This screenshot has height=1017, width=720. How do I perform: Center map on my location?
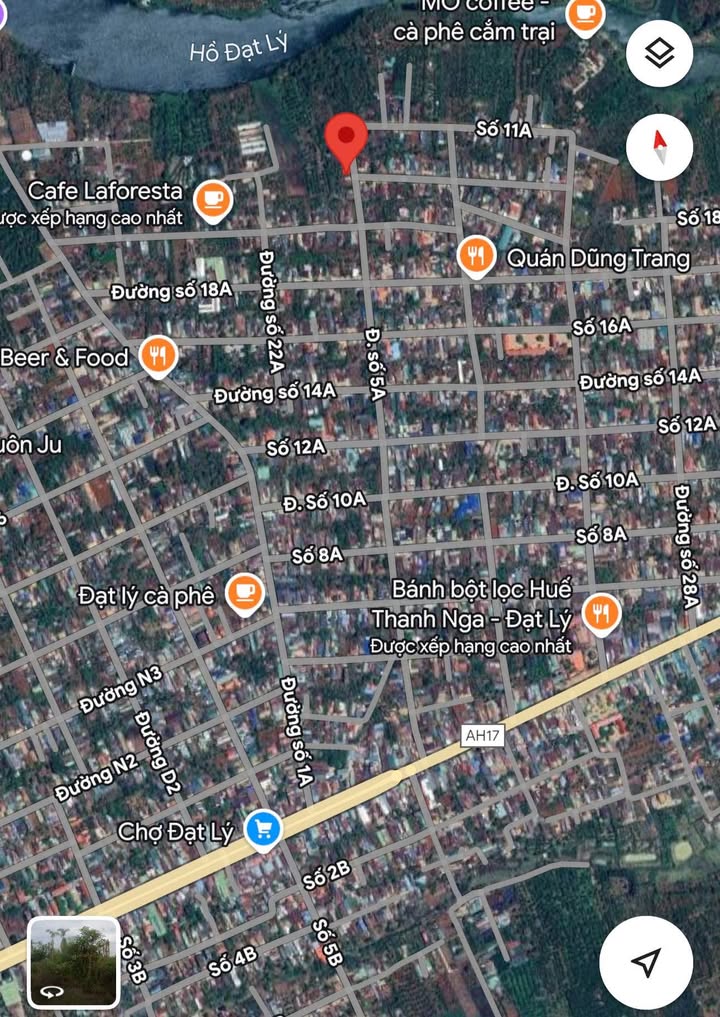point(646,962)
